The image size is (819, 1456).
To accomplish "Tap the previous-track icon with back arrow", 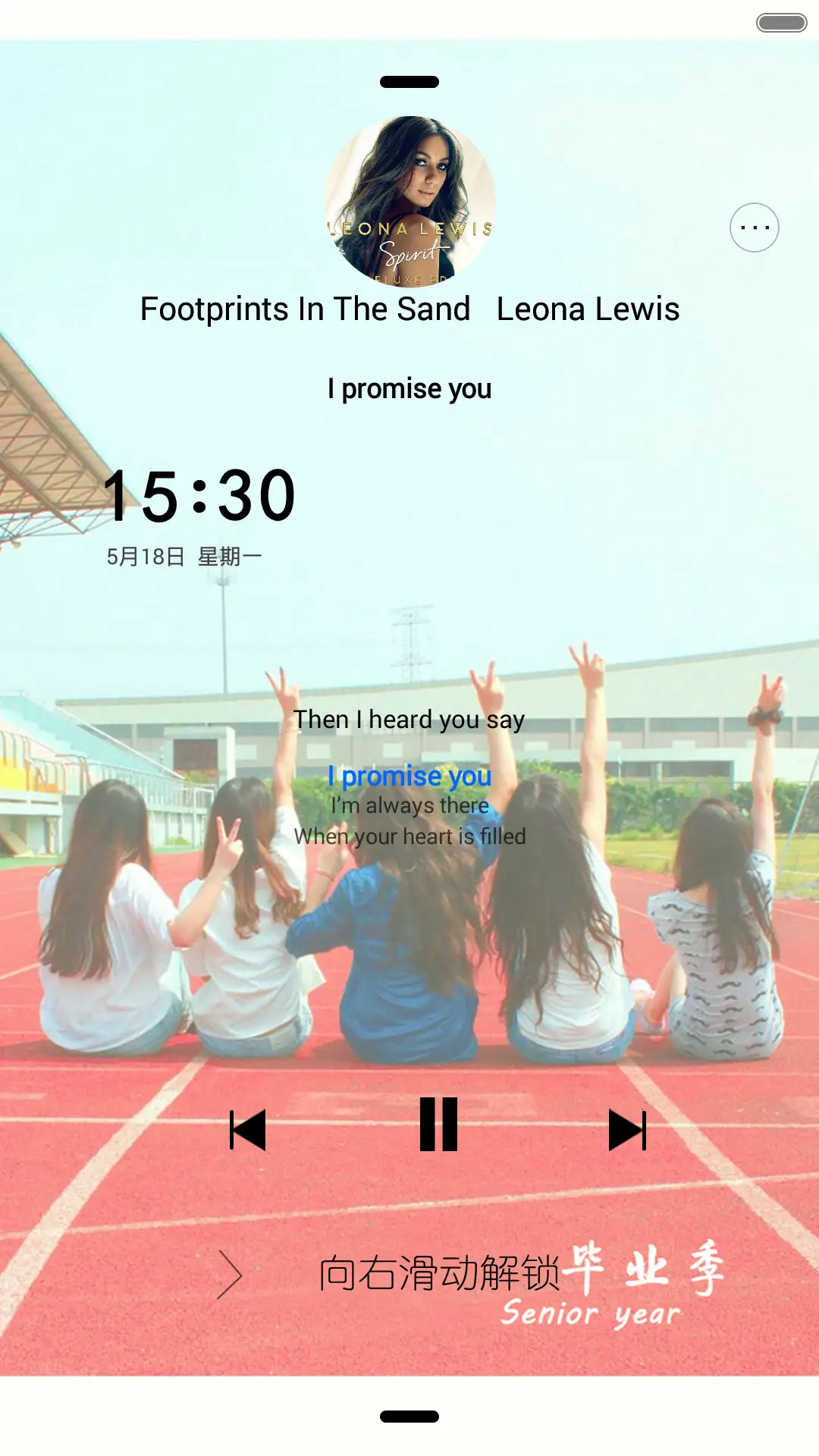I will tap(248, 1128).
